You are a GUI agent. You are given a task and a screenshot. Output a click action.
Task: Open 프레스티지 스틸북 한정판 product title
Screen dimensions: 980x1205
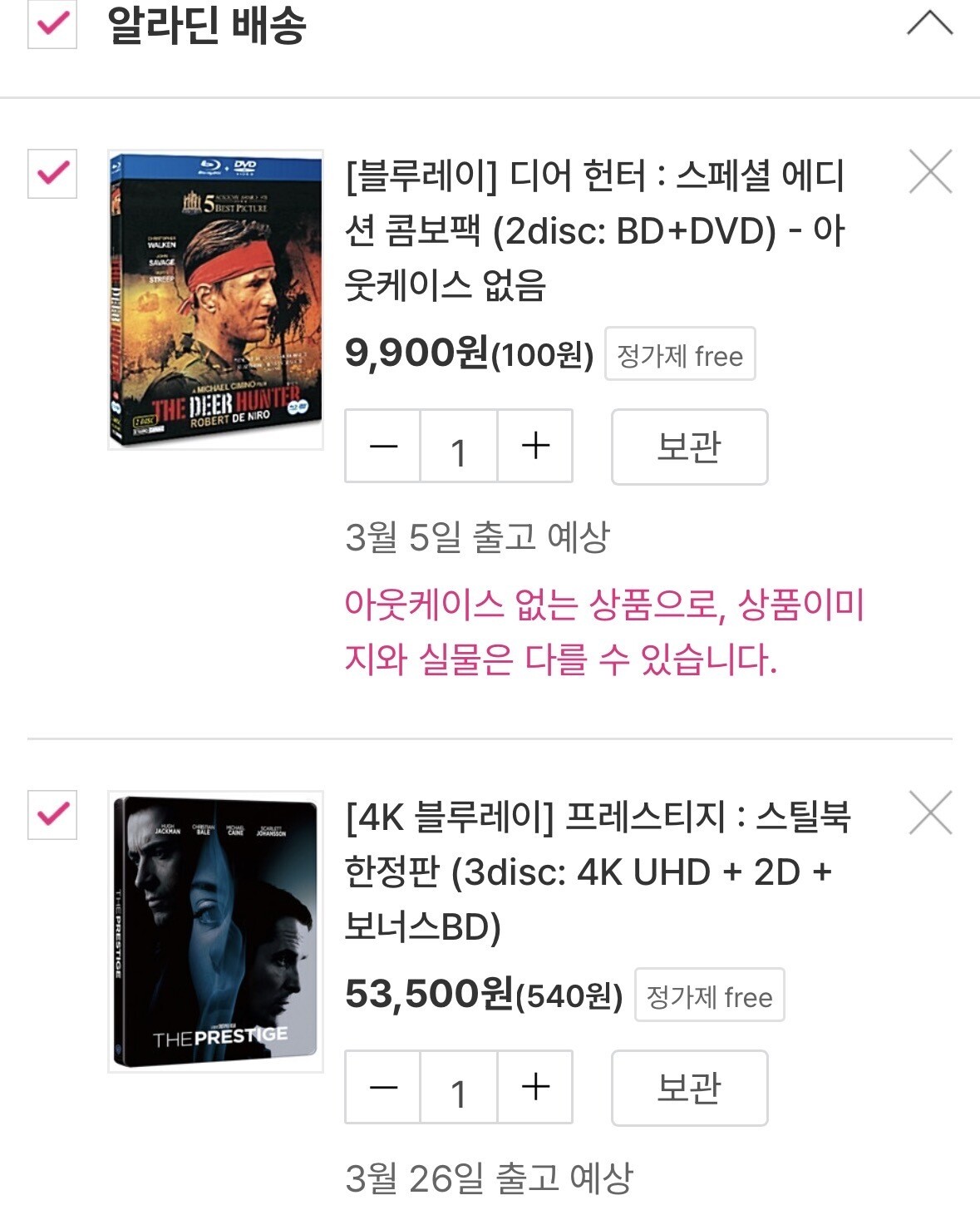[597, 872]
